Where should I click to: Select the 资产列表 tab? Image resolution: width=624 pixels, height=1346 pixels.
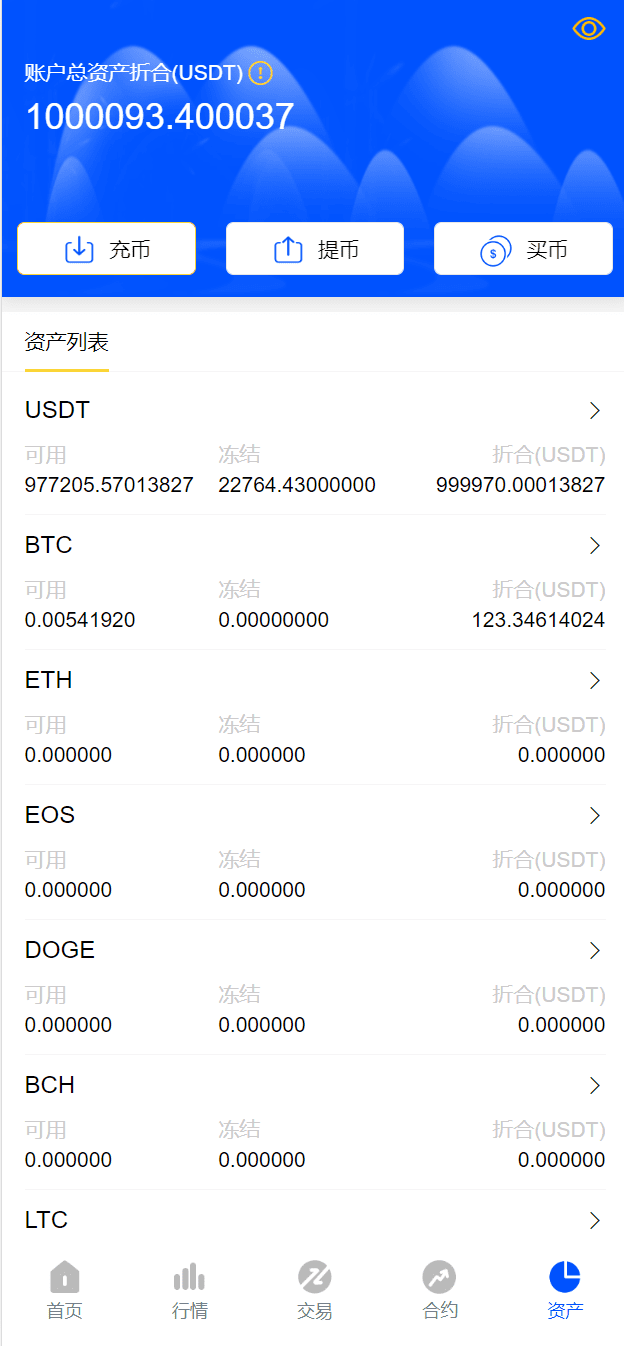(67, 343)
